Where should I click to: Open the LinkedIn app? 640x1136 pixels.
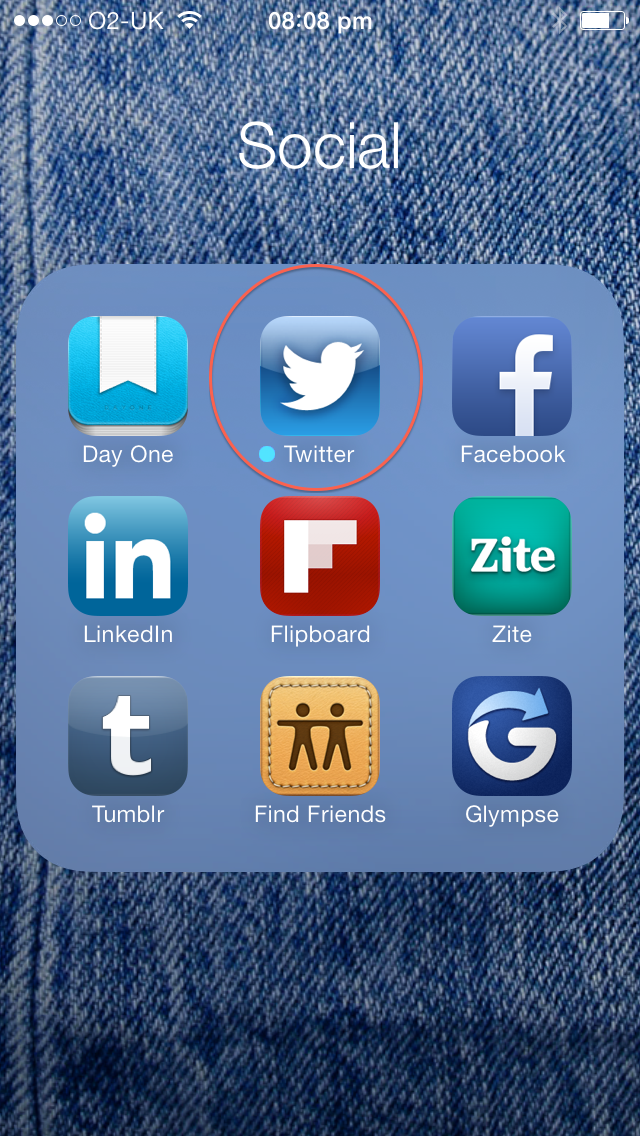pyautogui.click(x=128, y=556)
